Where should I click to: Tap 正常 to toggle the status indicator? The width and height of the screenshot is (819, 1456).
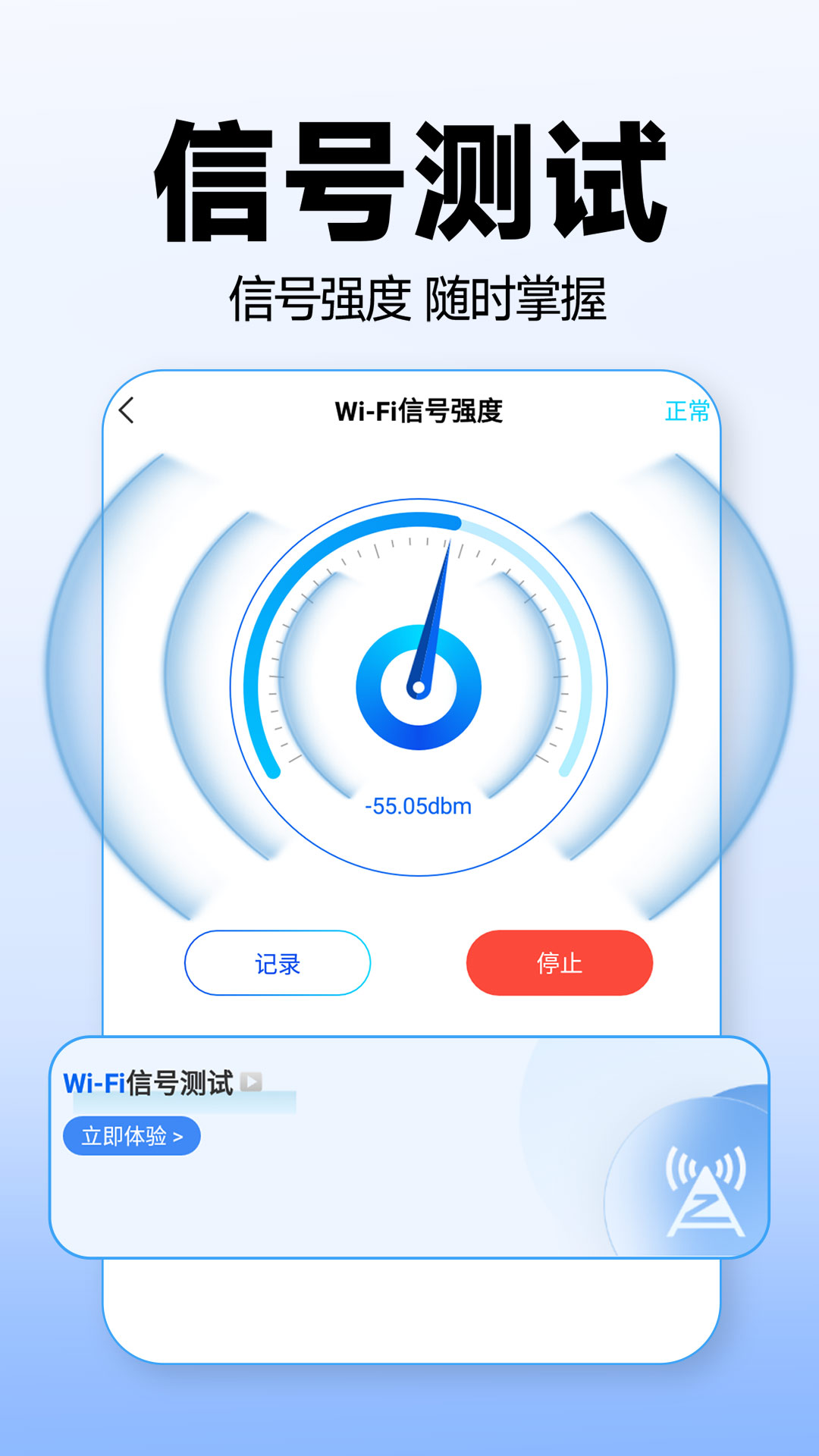686,411
